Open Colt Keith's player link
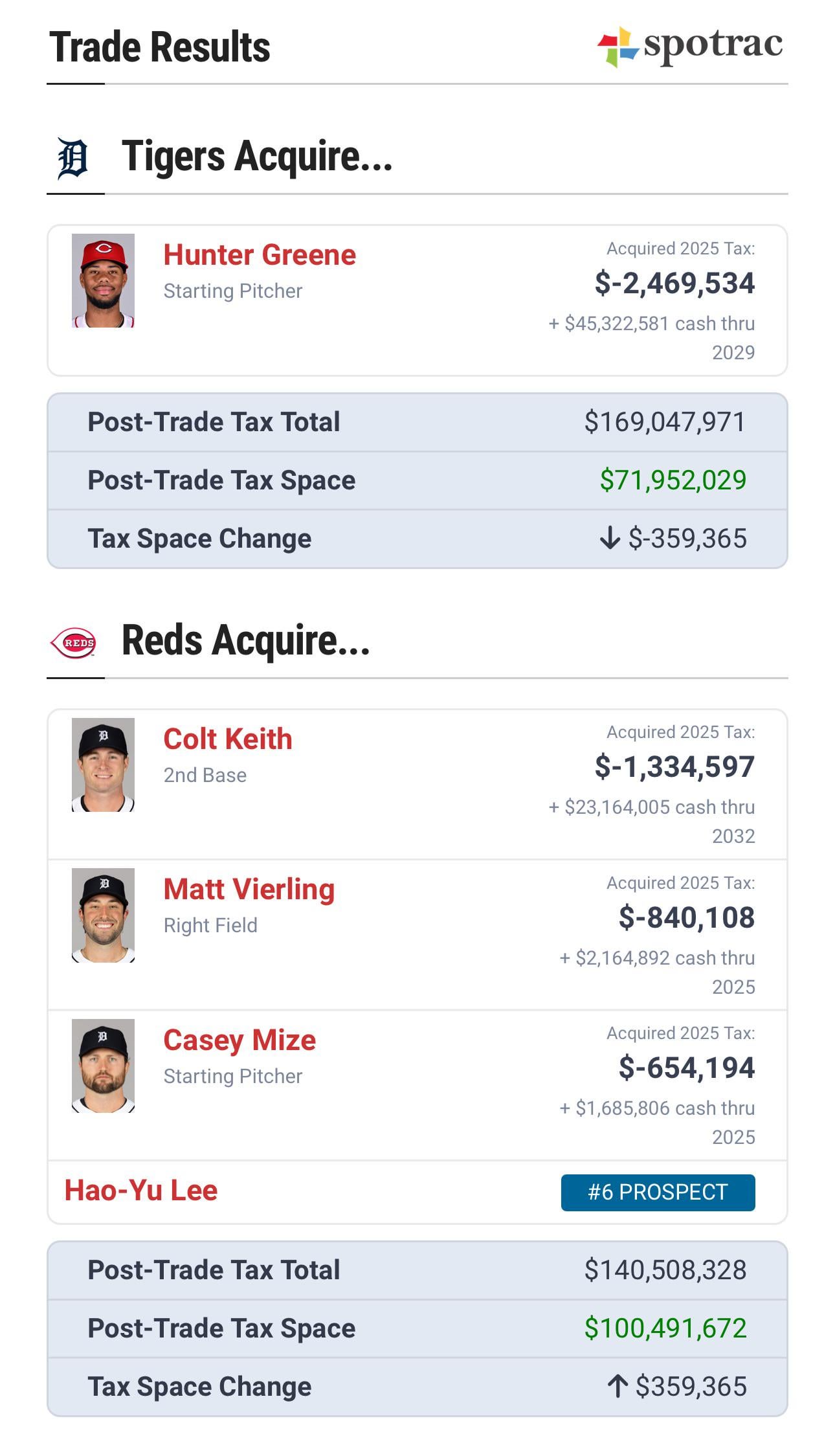The width and height of the screenshot is (835, 1456). pos(227,739)
